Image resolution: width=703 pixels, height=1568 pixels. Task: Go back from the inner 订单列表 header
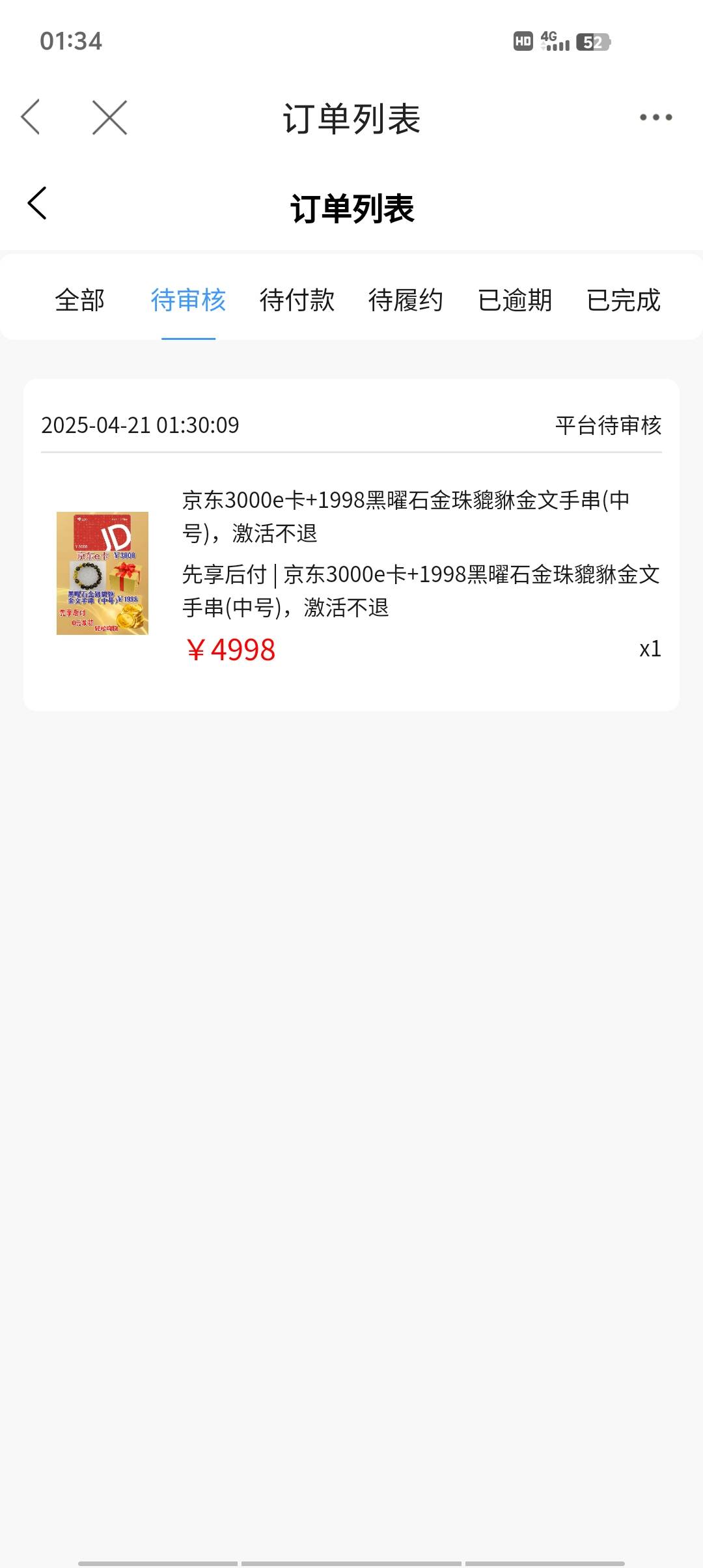pos(37,204)
